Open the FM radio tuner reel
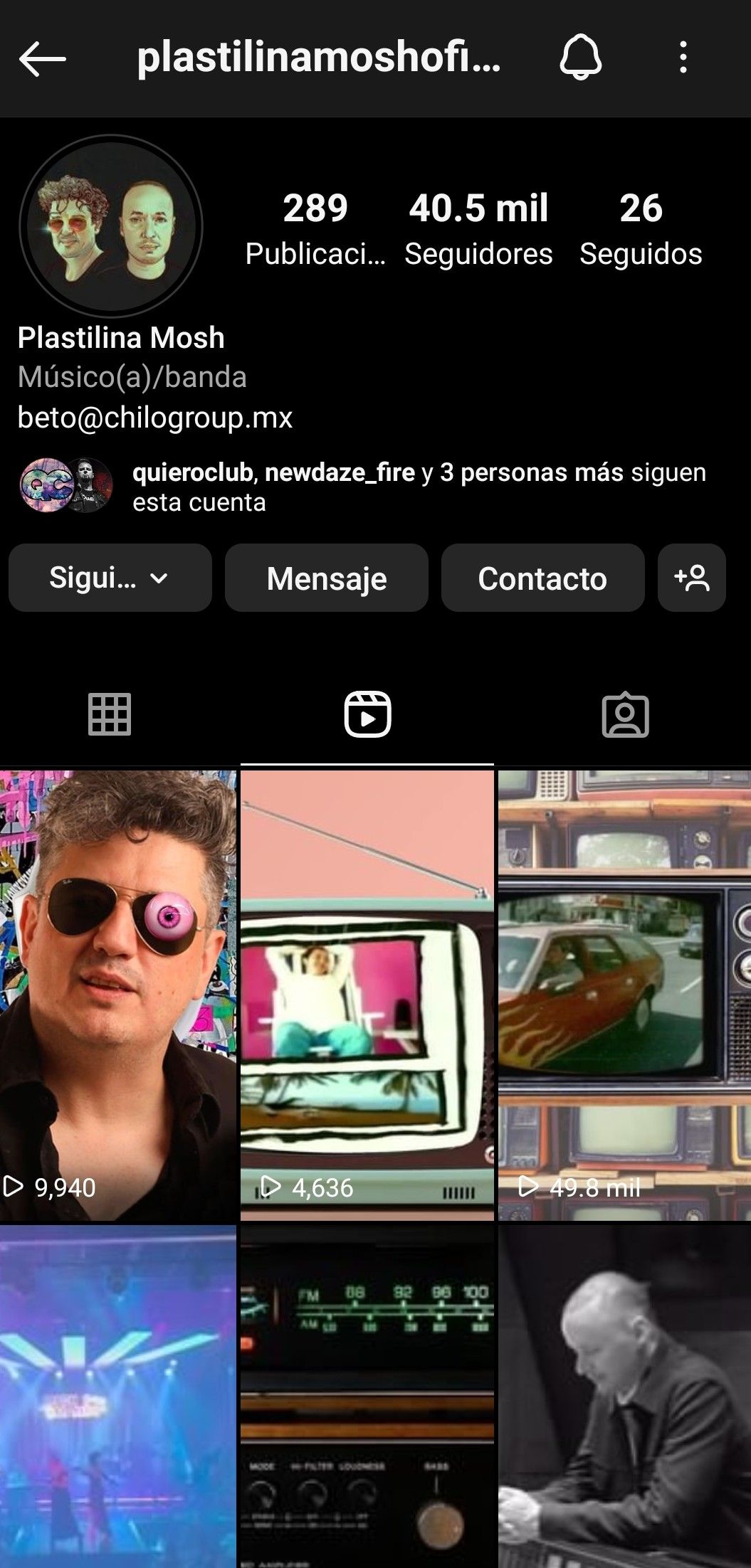 click(367, 1394)
